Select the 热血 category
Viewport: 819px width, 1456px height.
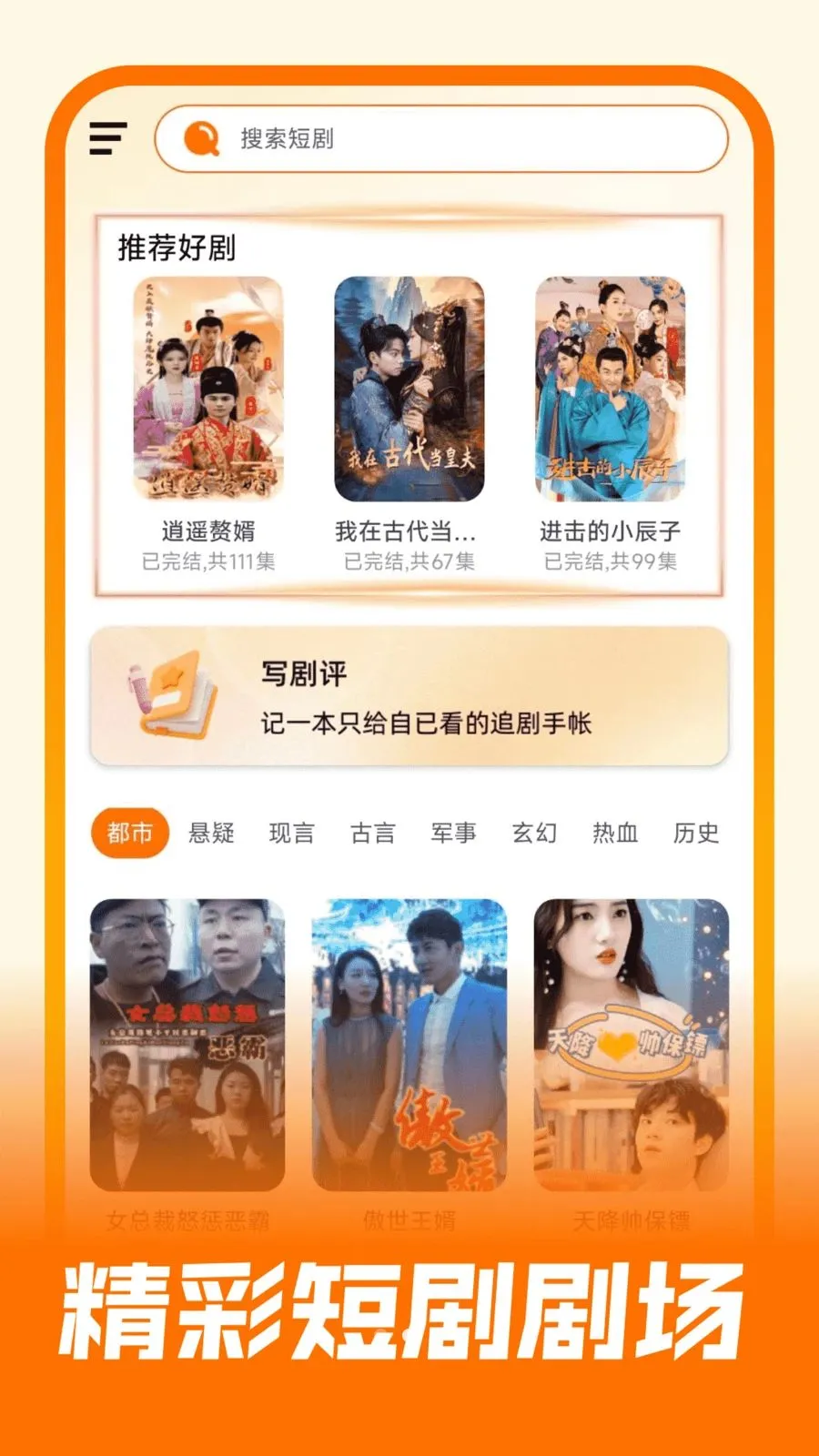615,834
